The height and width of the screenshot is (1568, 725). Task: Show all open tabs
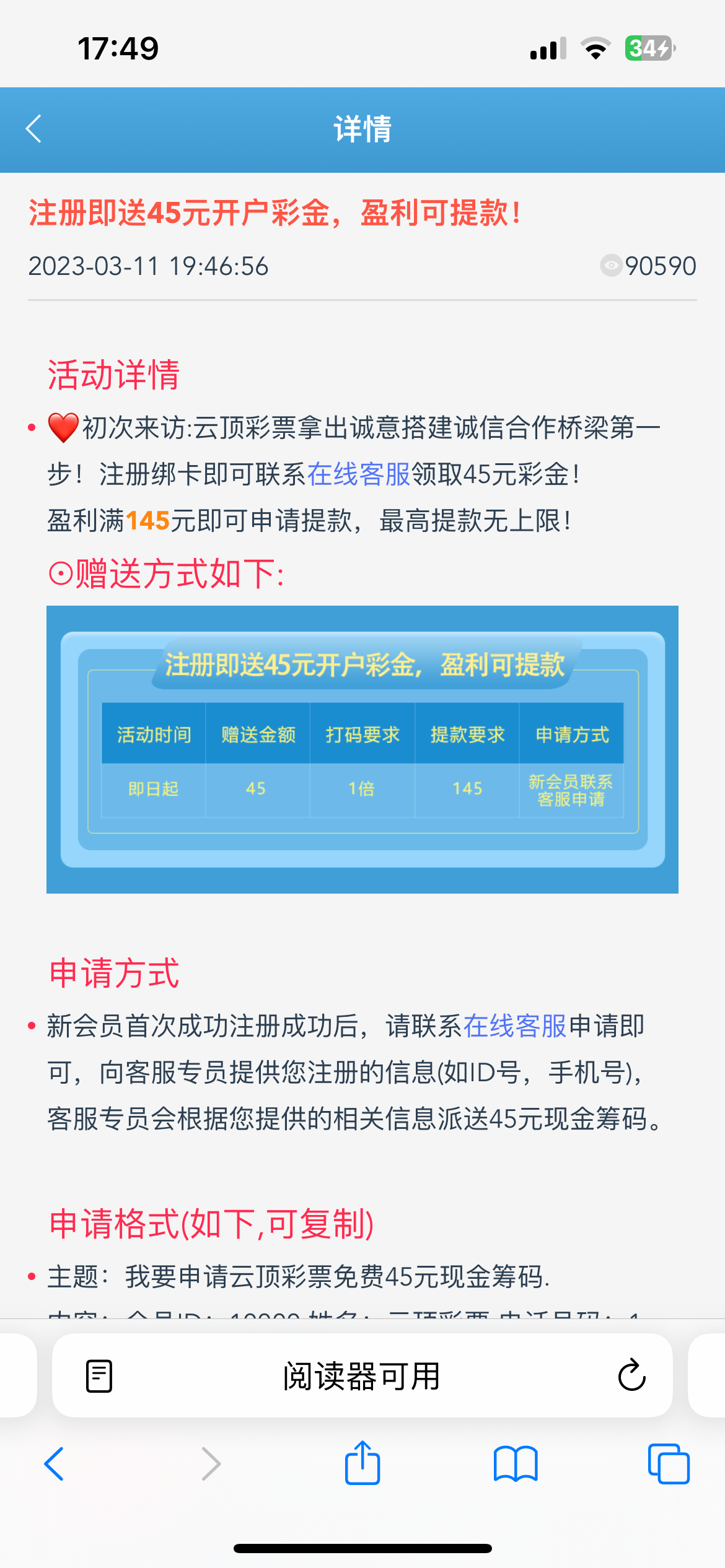click(668, 1464)
